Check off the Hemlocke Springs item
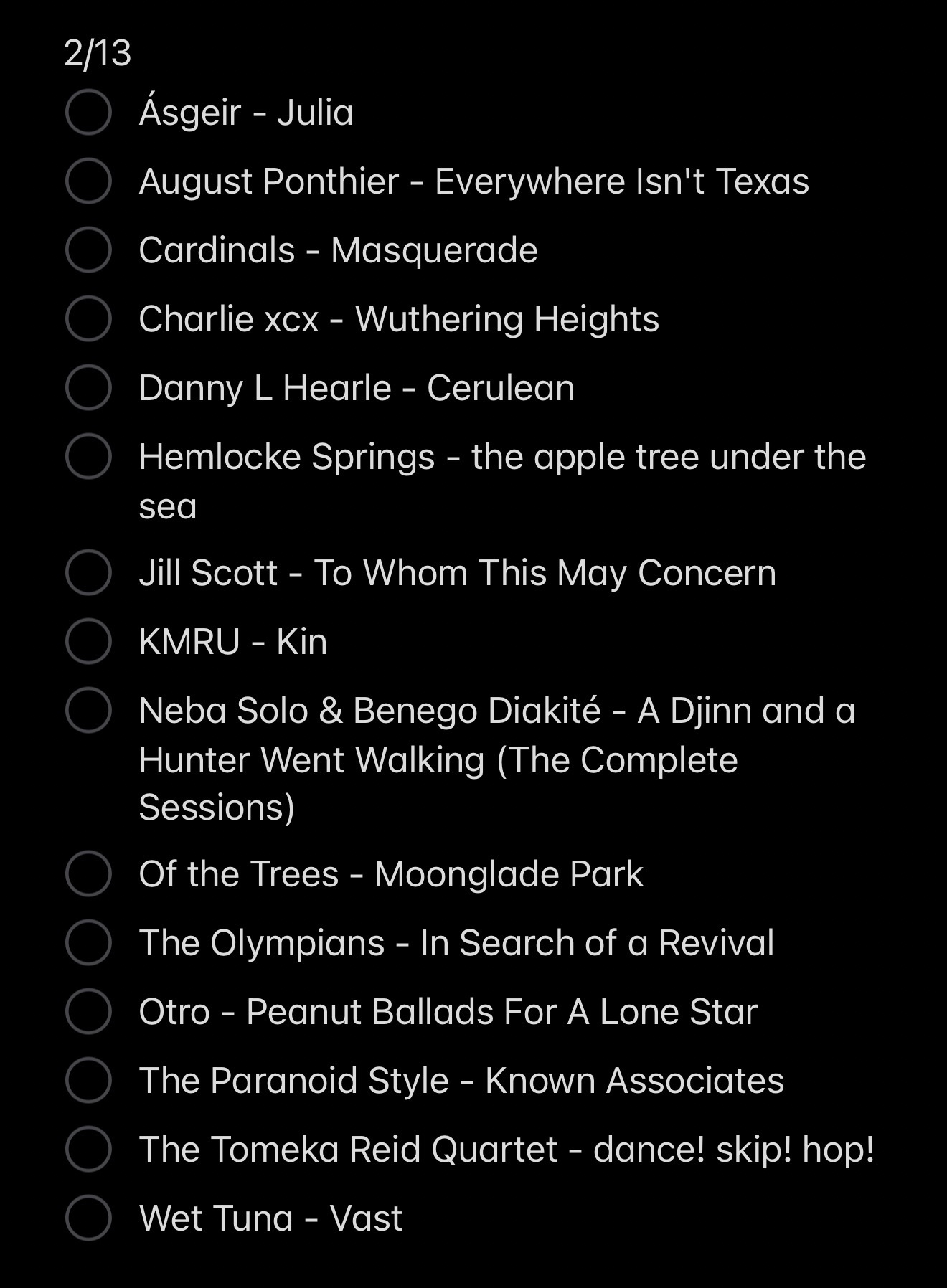Image resolution: width=947 pixels, height=1288 pixels. [x=88, y=457]
